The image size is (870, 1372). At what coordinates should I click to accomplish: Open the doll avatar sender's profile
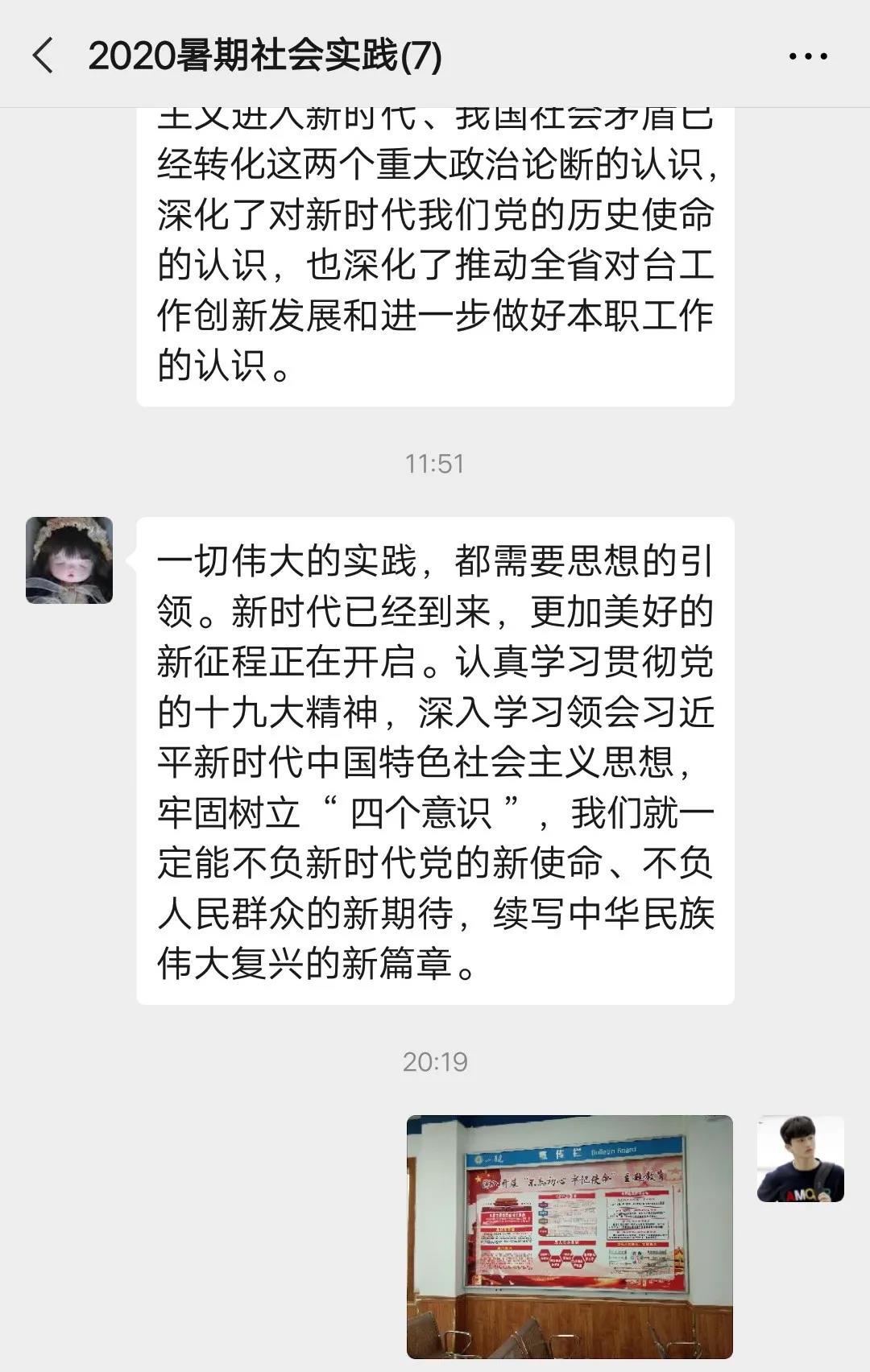(69, 560)
